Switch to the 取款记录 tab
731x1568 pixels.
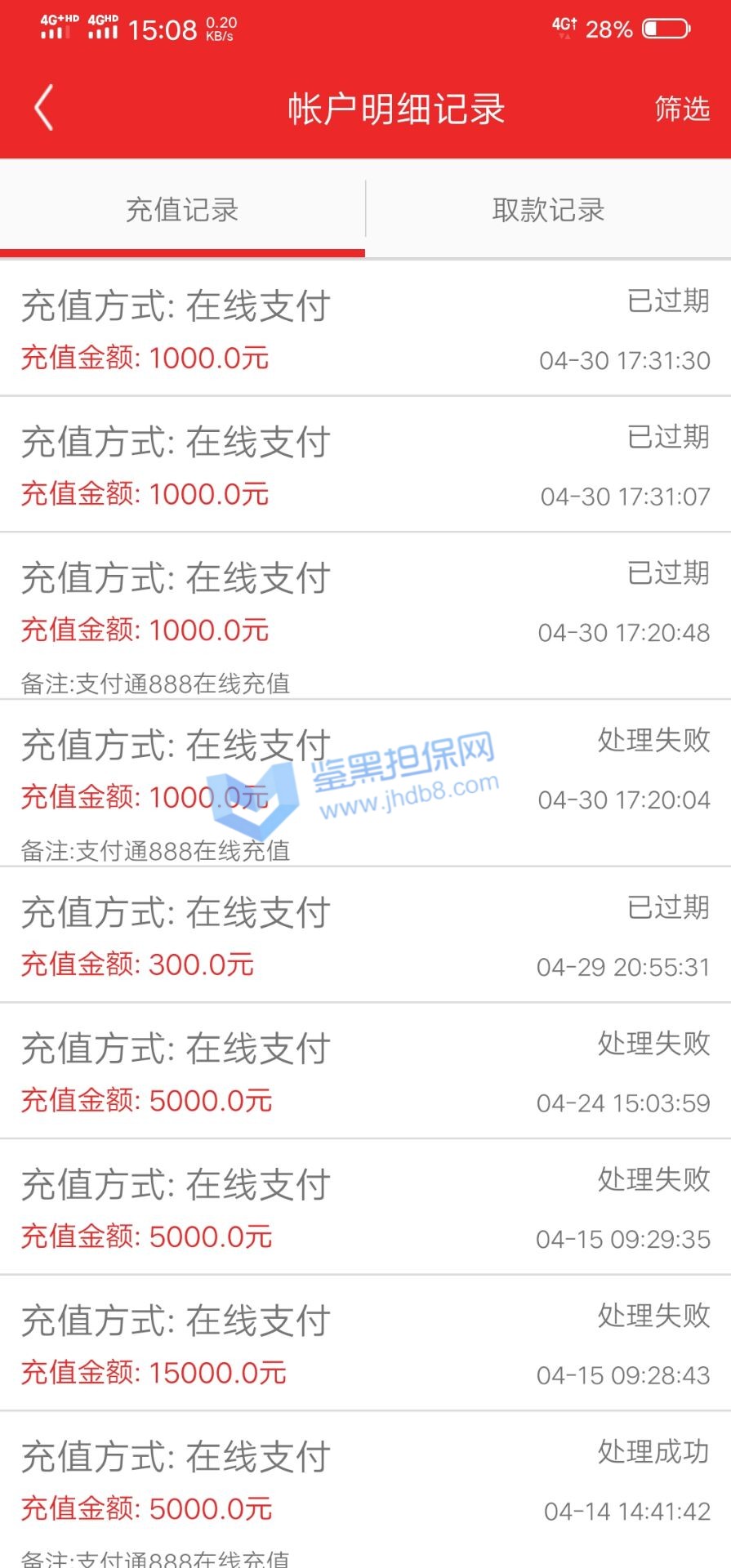[548, 211]
